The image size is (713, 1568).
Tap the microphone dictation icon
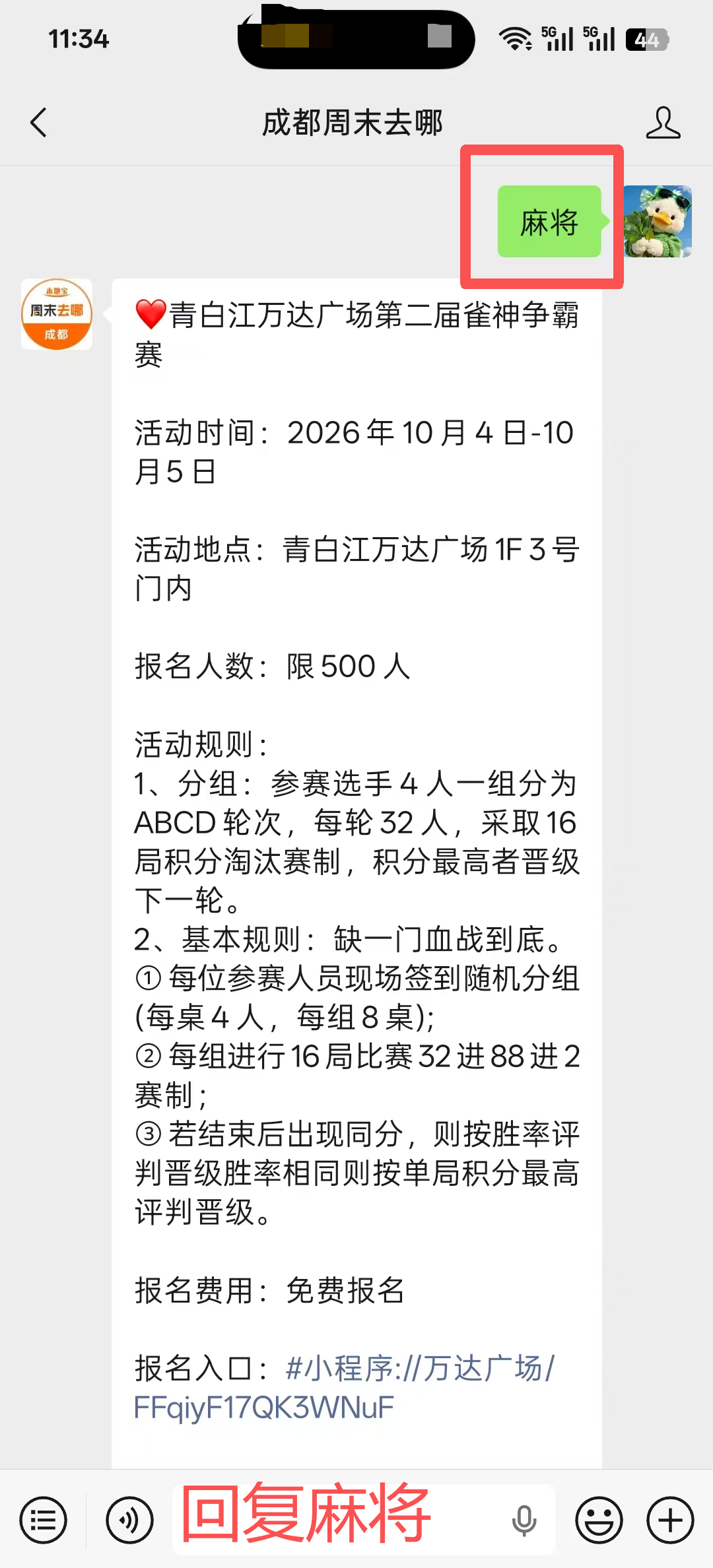coord(524,1520)
